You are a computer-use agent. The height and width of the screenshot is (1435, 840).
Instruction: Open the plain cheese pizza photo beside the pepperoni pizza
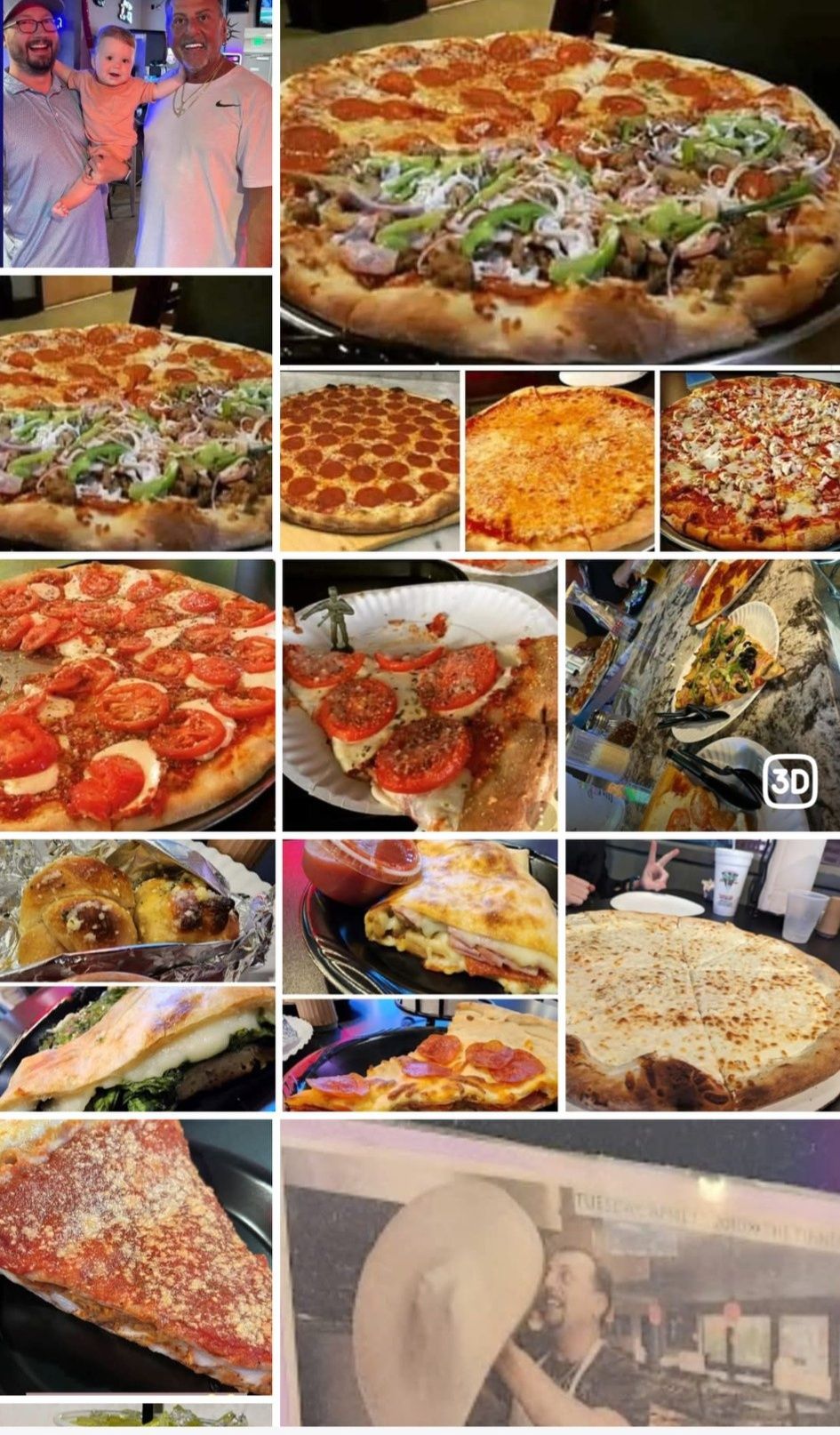(559, 461)
